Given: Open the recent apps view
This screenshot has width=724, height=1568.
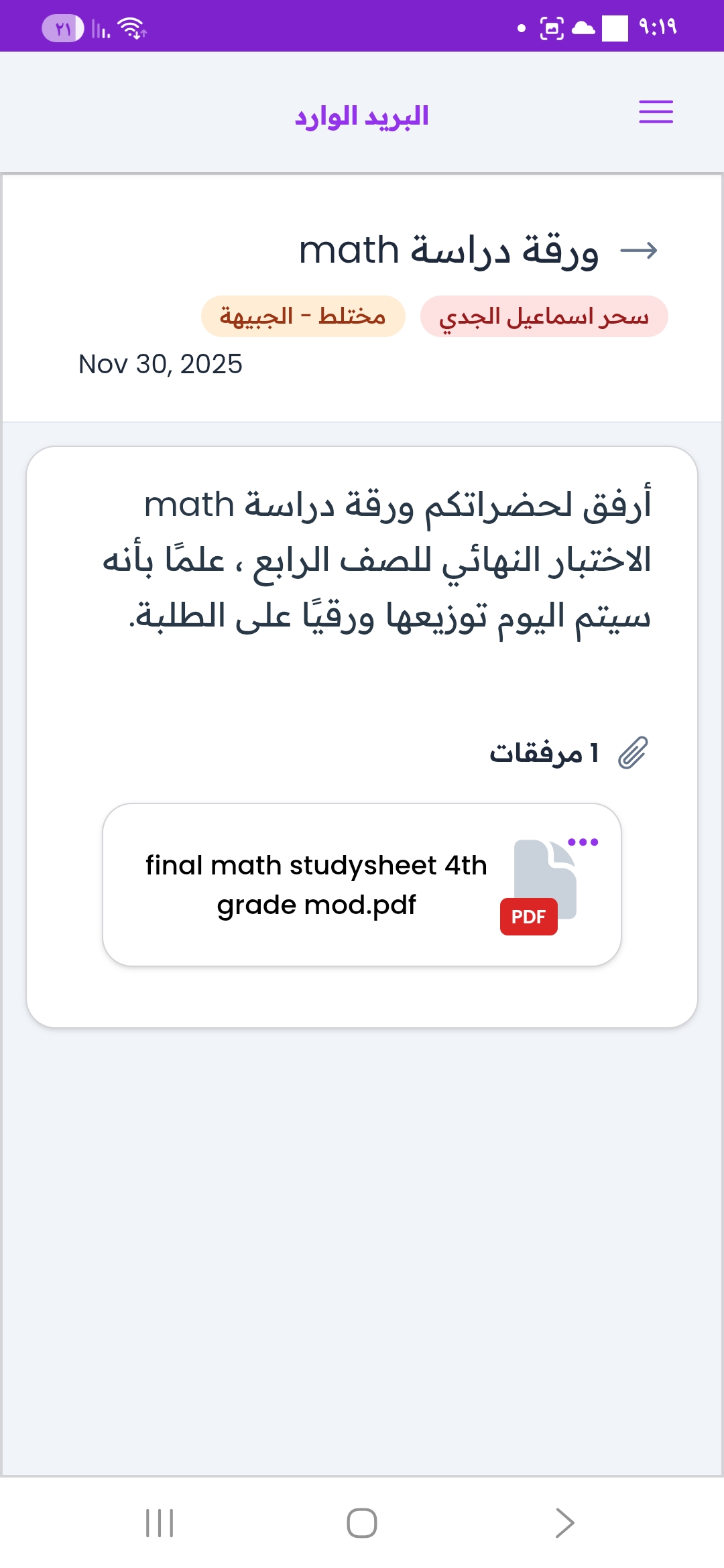Looking at the screenshot, I should point(160,1522).
